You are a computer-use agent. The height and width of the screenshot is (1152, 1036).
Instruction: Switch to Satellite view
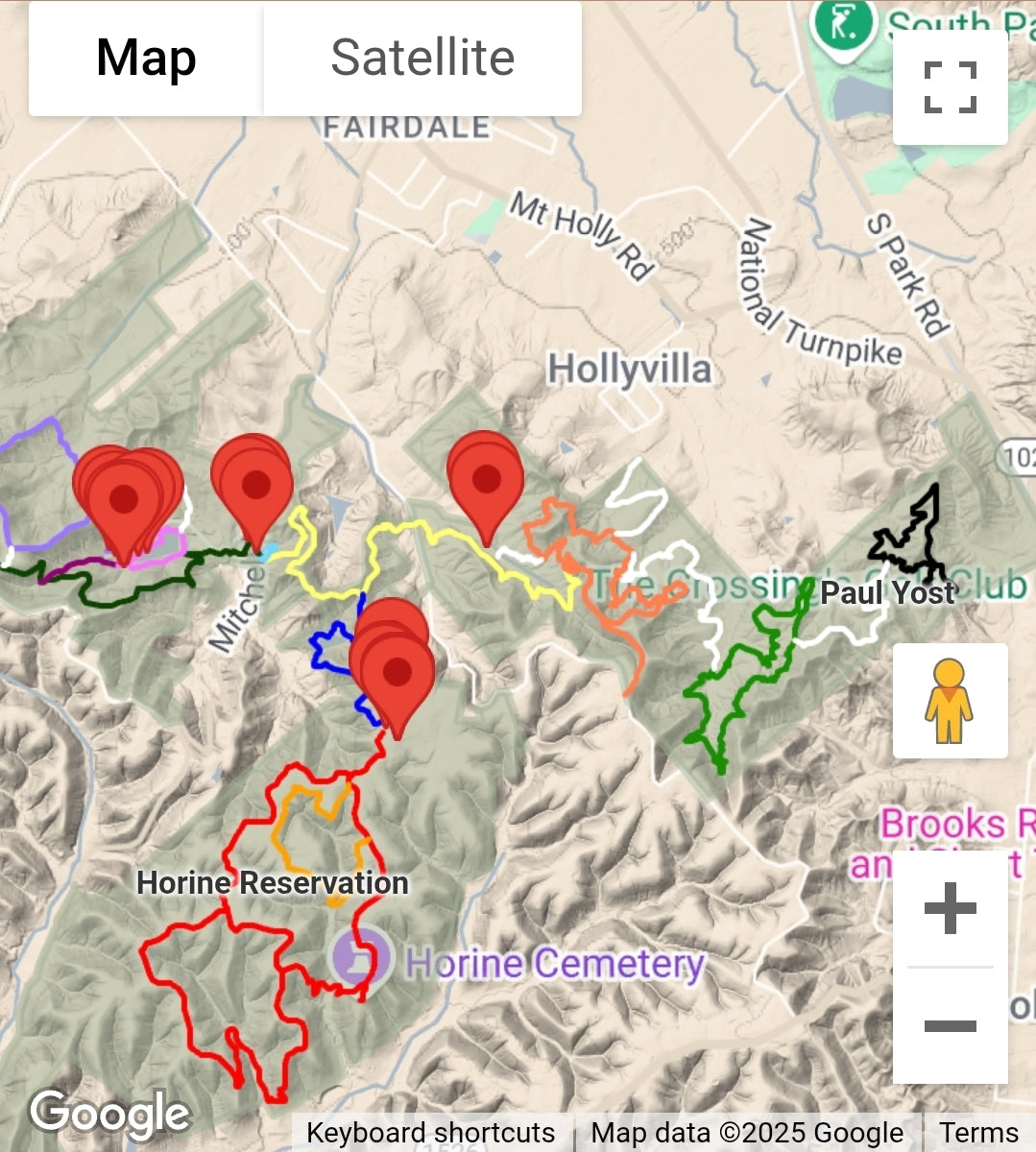pos(422,59)
